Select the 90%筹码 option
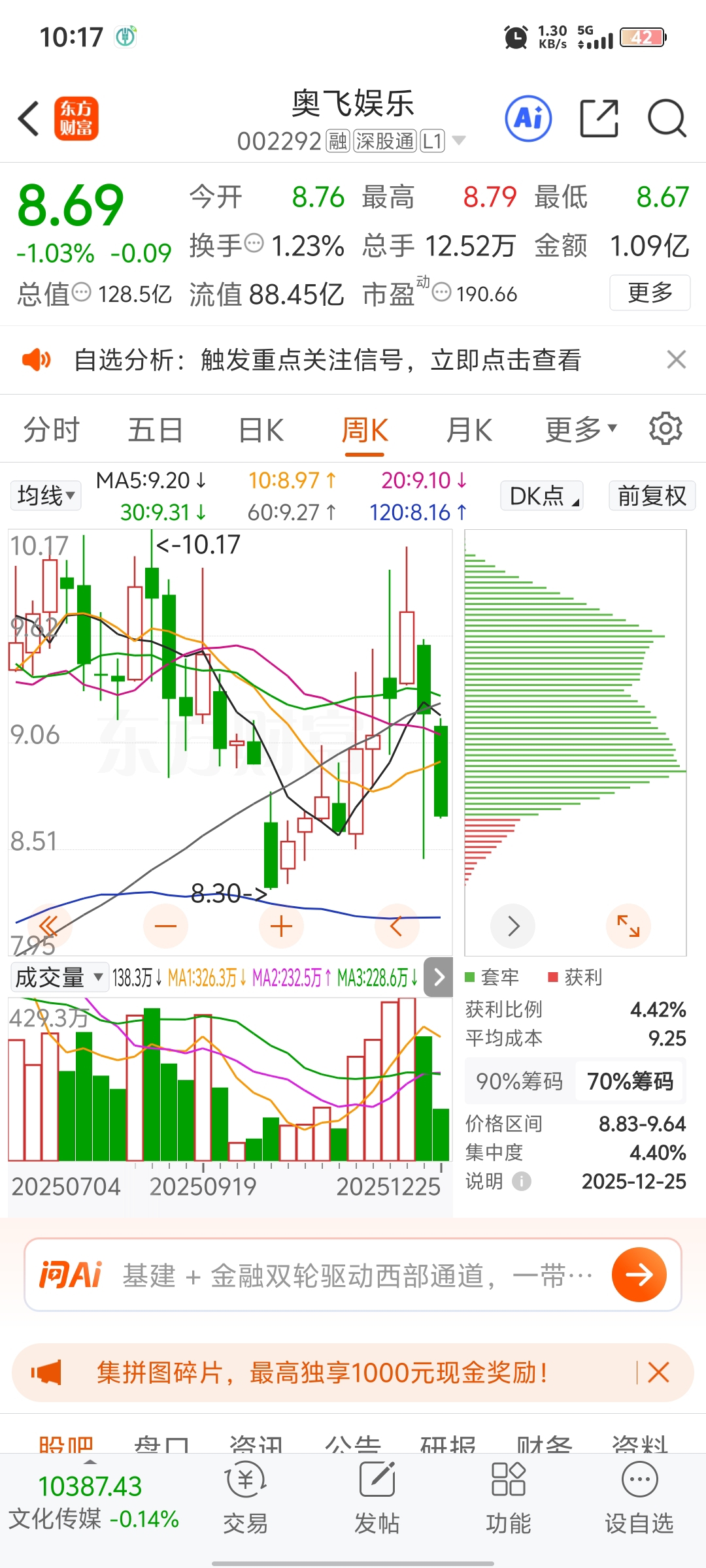Viewport: 706px width, 1568px height. coord(519,1081)
